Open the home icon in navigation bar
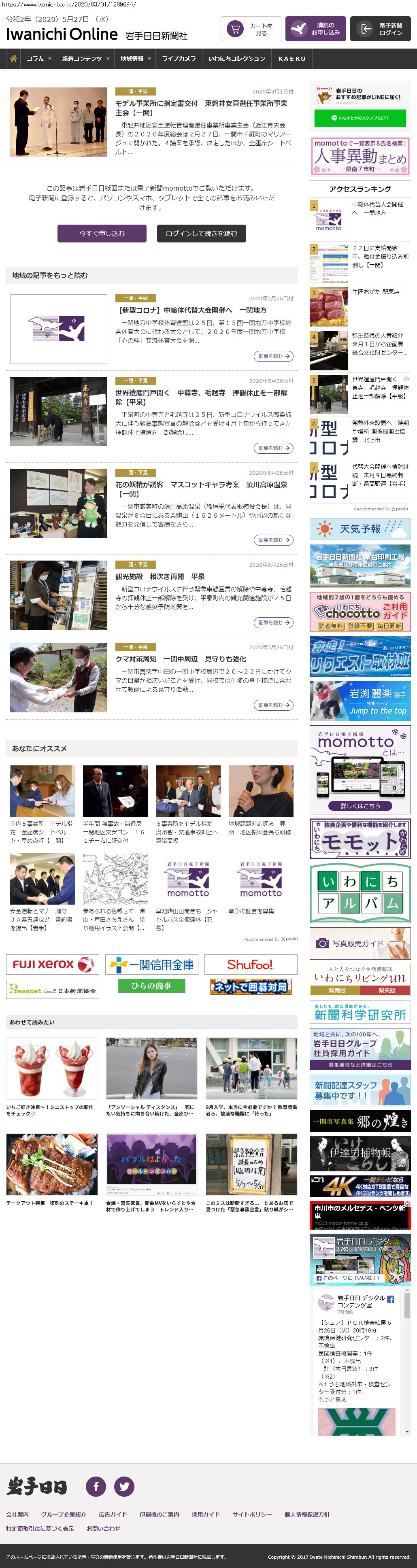 coord(13,58)
